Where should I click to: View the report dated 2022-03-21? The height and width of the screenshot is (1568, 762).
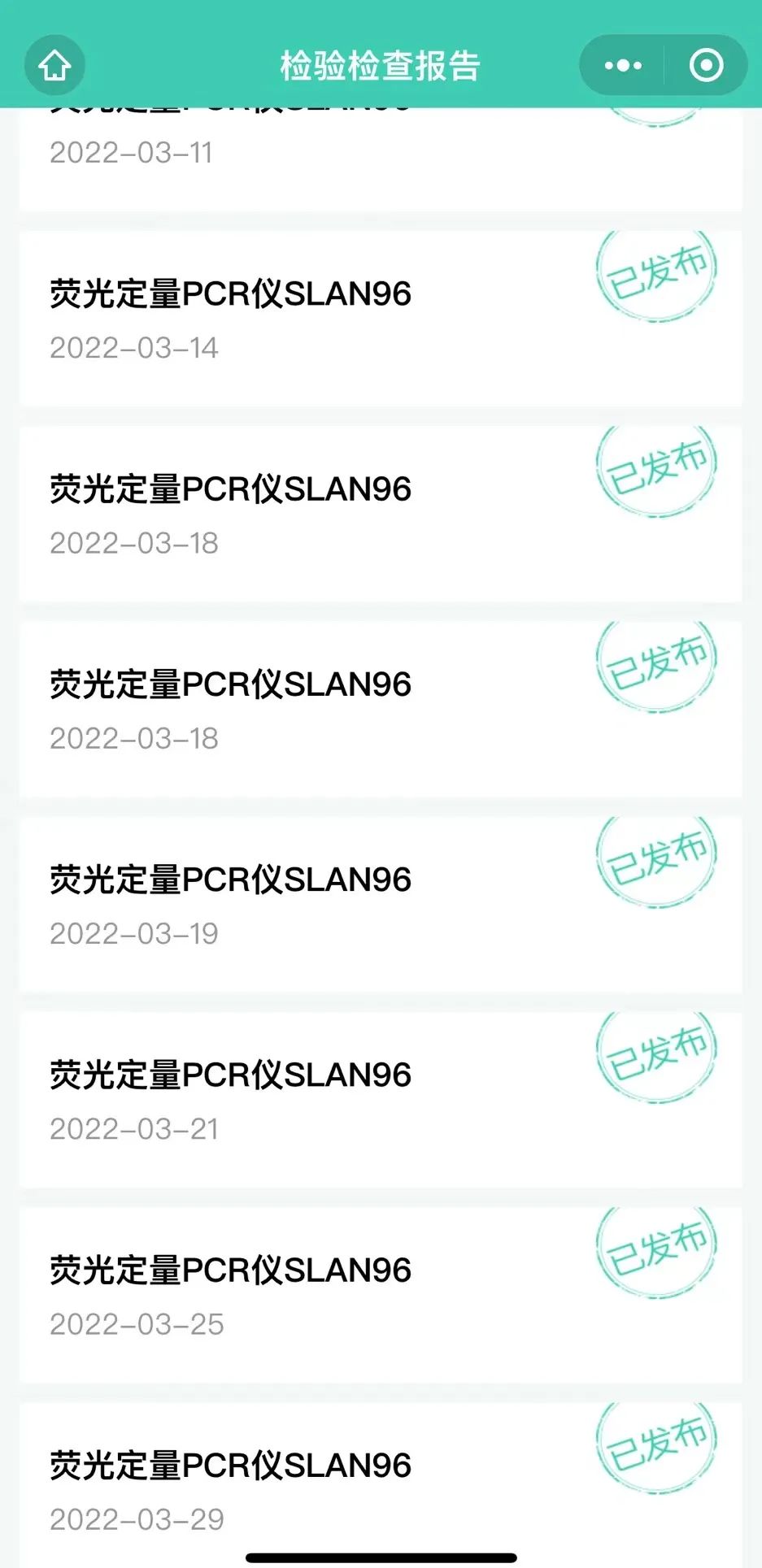tap(381, 1099)
